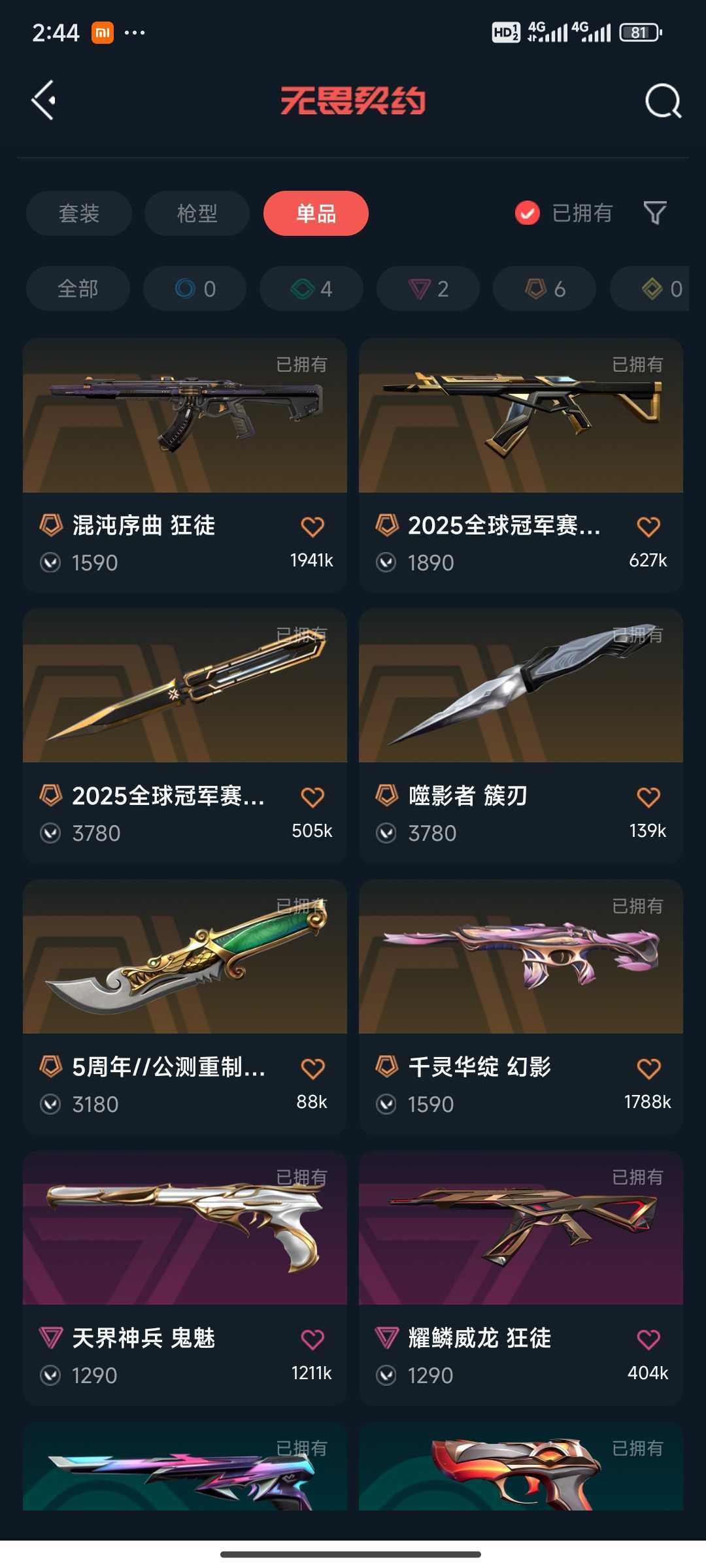706x1568 pixels.
Task: Open the search icon
Action: point(662,101)
